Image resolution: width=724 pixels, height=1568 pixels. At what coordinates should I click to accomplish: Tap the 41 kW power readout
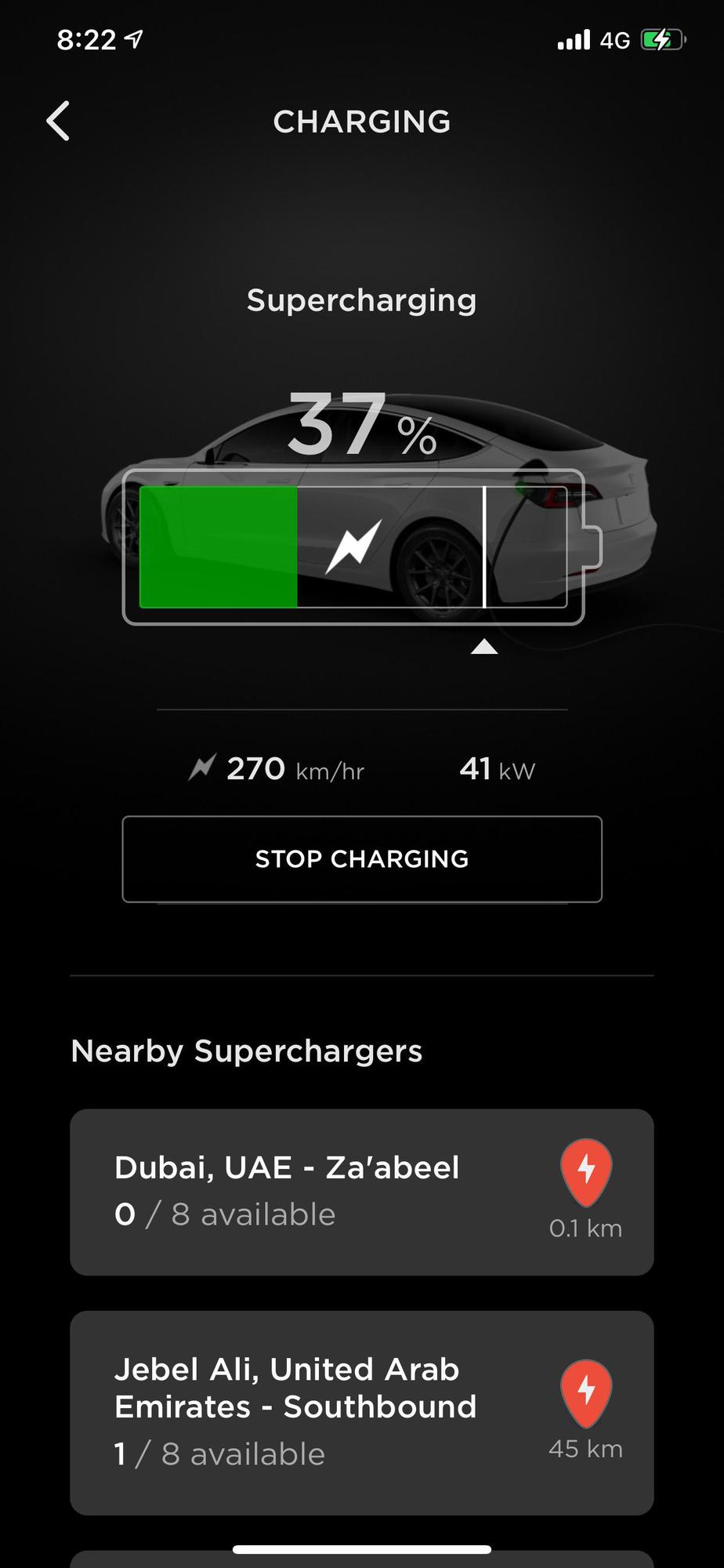click(496, 768)
